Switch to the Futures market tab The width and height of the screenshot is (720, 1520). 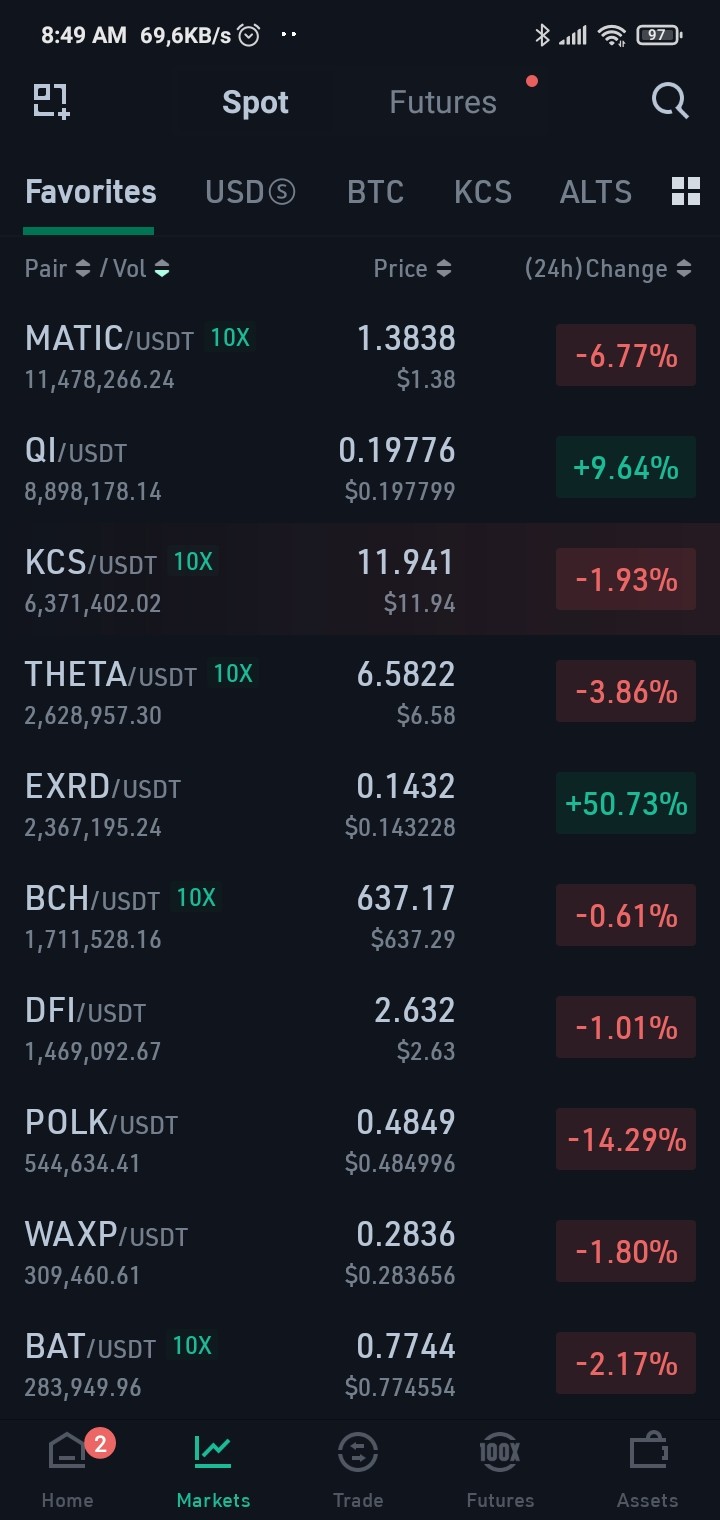(x=442, y=102)
